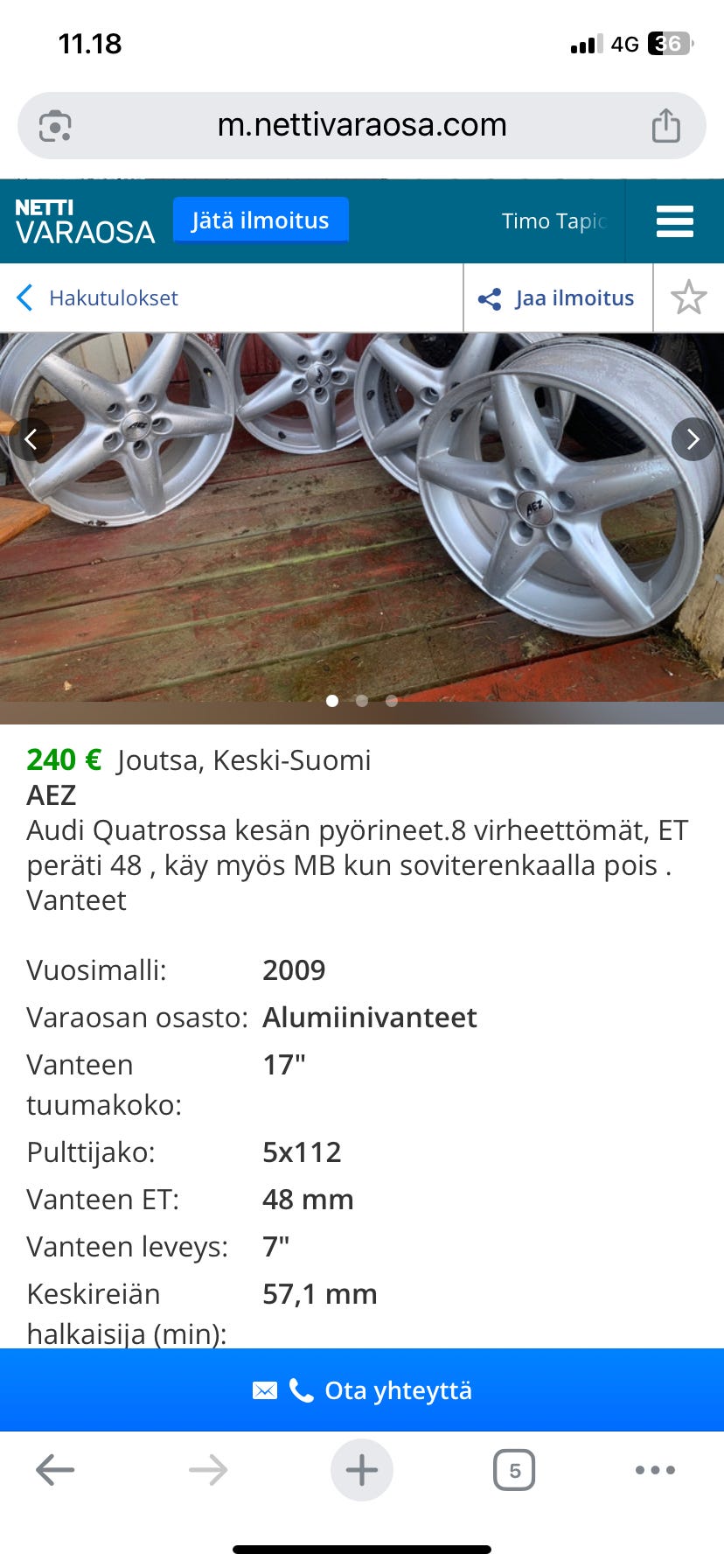
Task: Open Safari tab overview showing 5 tabs
Action: pos(514,1470)
